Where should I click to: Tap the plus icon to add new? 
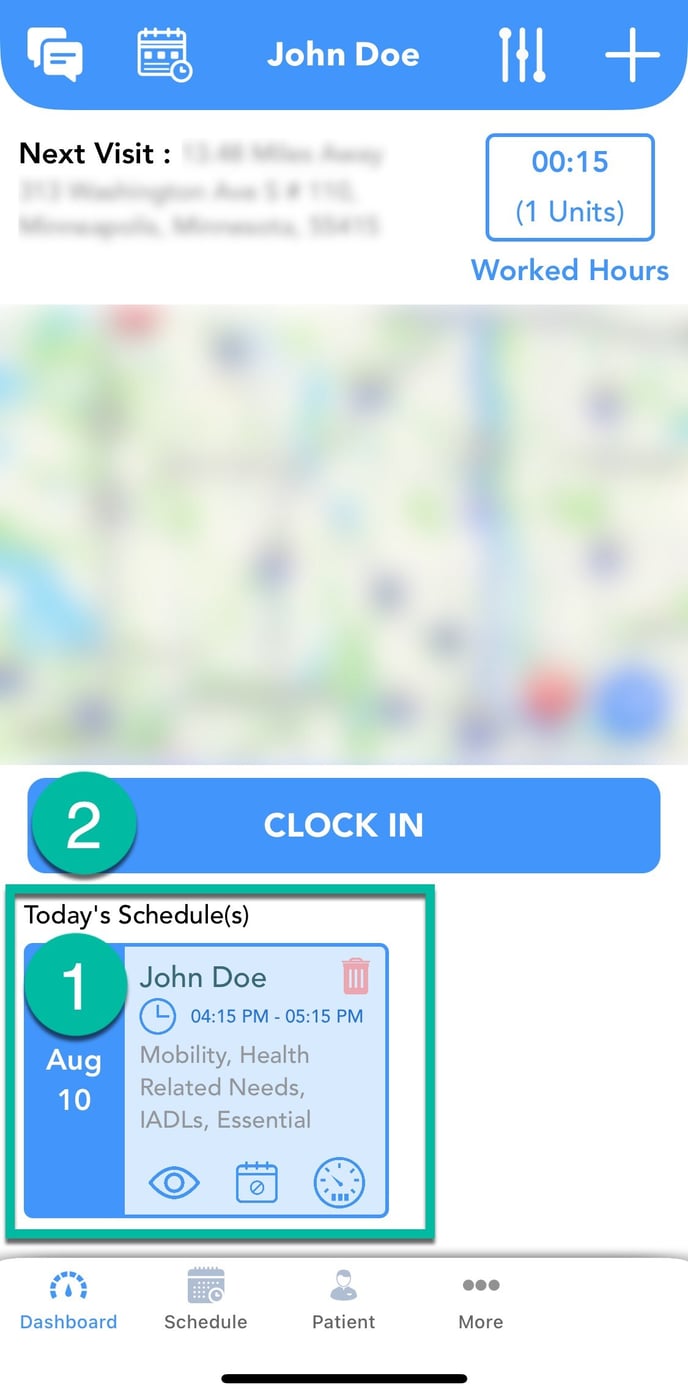(632, 54)
